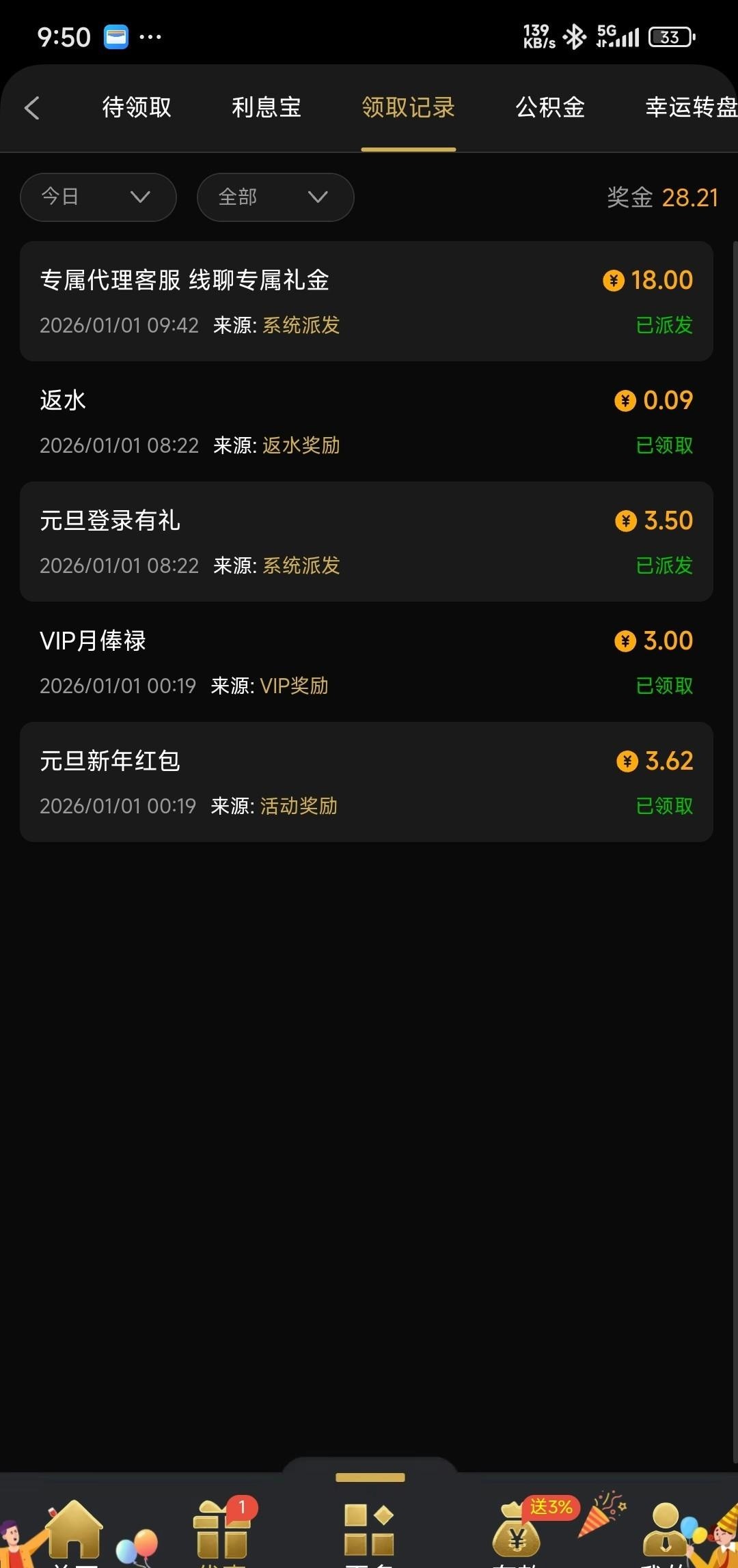Viewport: 738px width, 1568px height.
Task: Switch to the 公积金 tab
Action: click(x=550, y=108)
